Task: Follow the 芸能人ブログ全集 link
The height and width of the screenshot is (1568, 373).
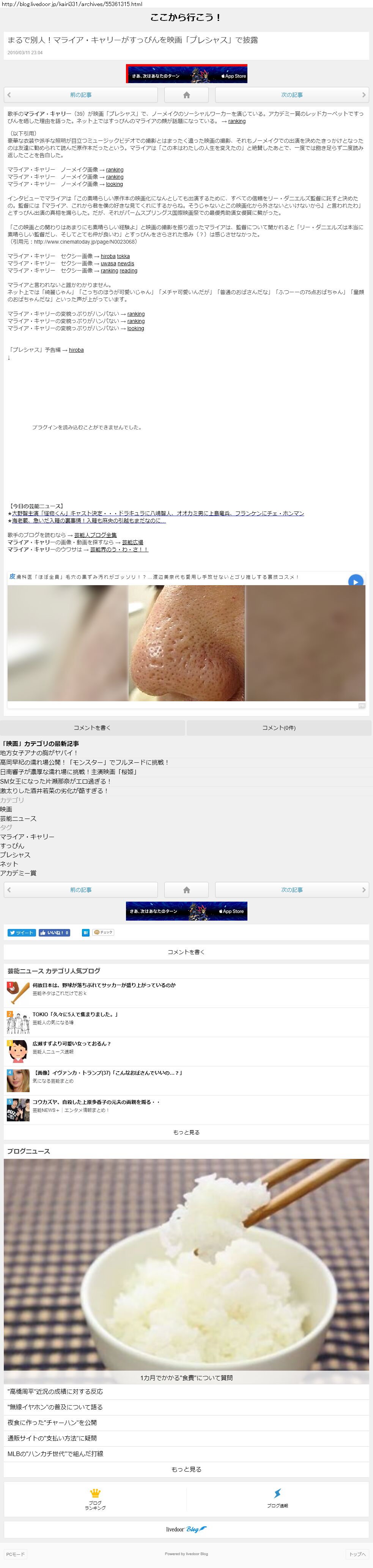Action: (x=96, y=535)
